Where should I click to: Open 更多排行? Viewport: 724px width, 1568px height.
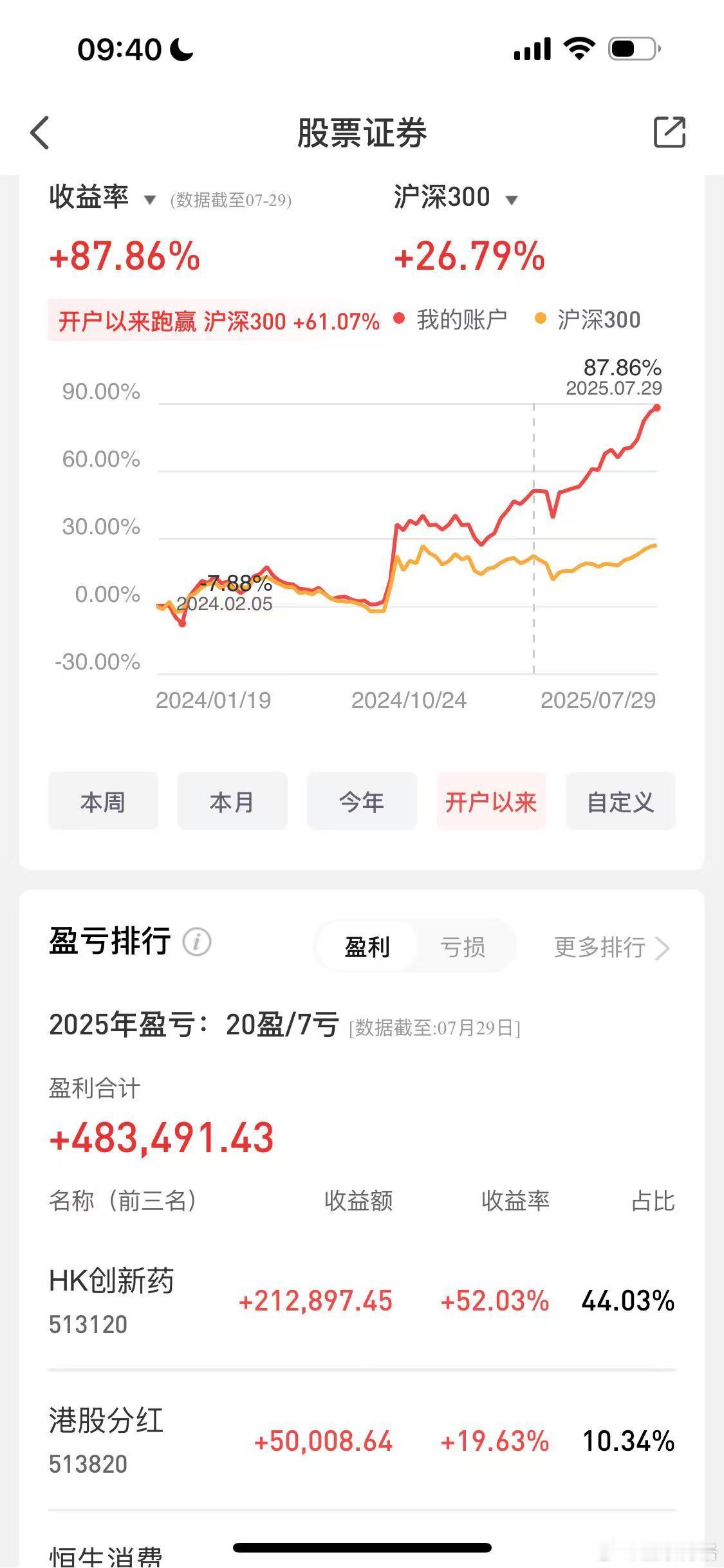point(612,947)
